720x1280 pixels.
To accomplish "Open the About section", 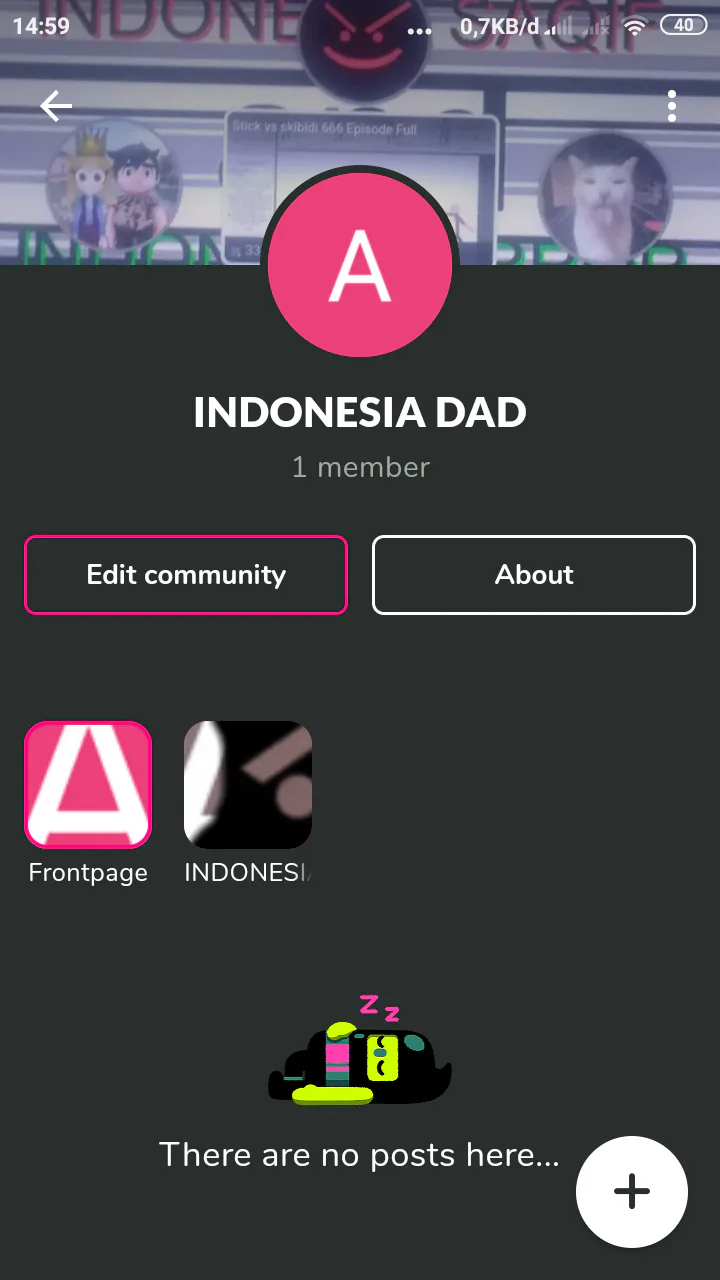I will click(534, 575).
